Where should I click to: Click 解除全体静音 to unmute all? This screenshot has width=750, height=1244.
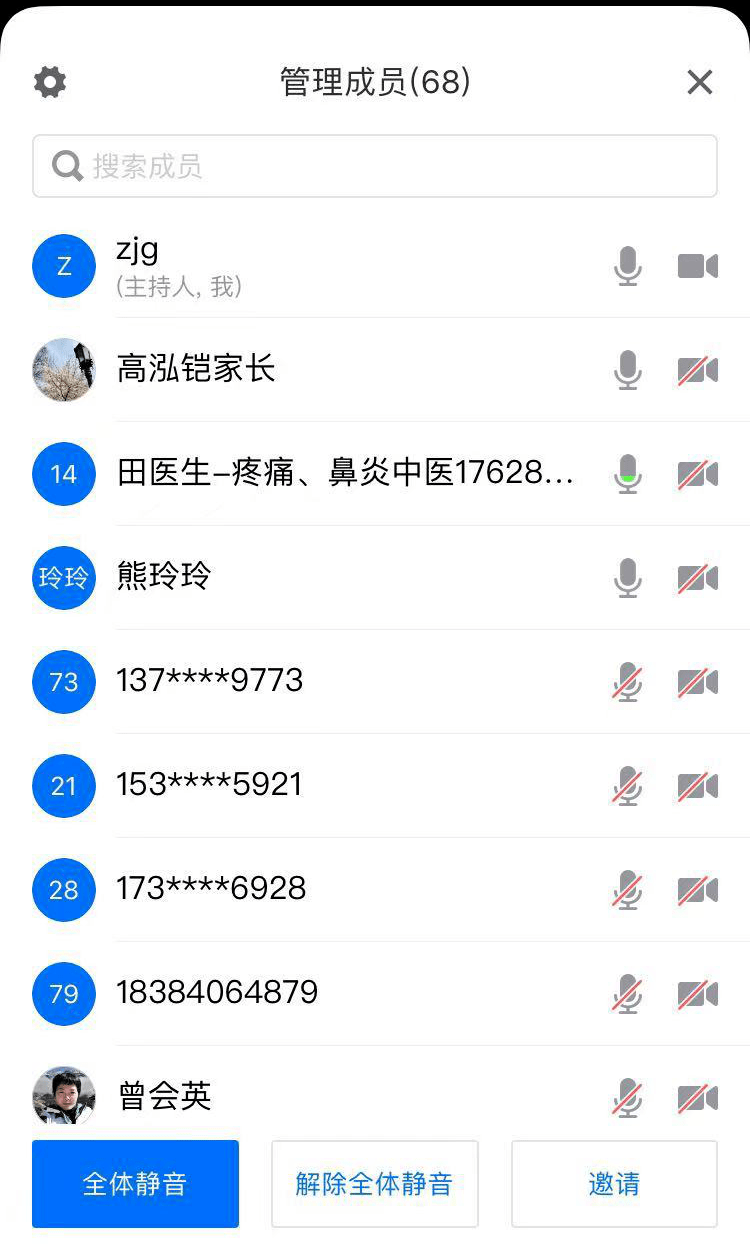pyautogui.click(x=375, y=1183)
